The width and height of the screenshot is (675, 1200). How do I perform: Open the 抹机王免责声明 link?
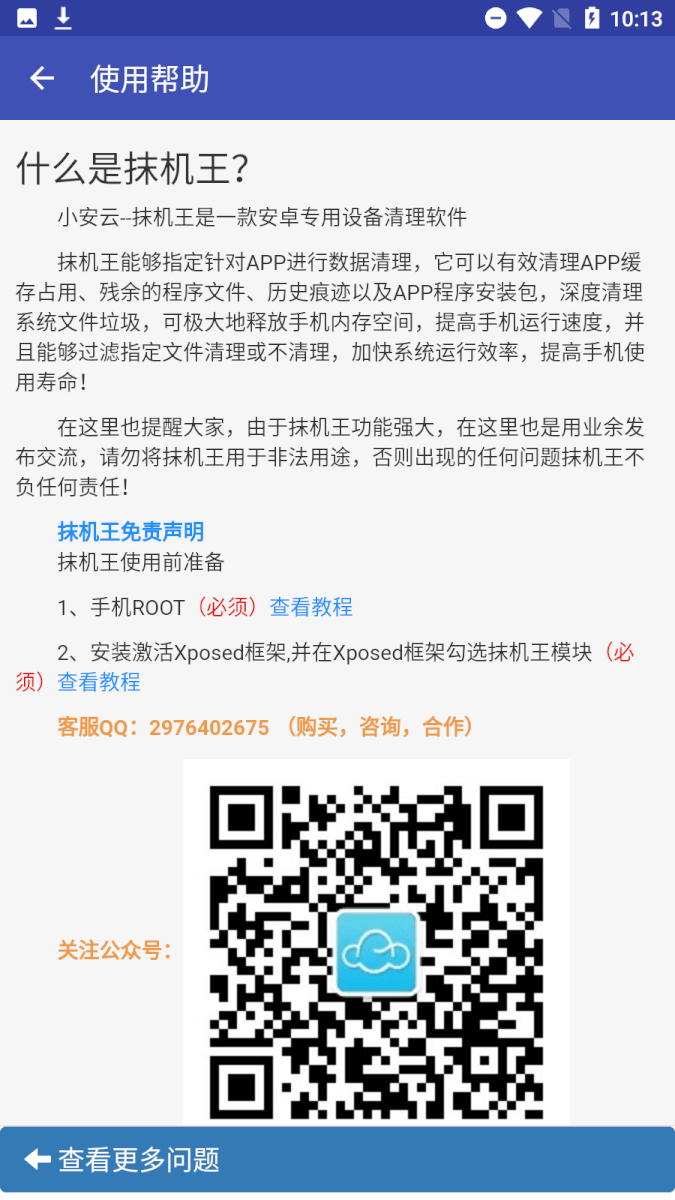131,532
